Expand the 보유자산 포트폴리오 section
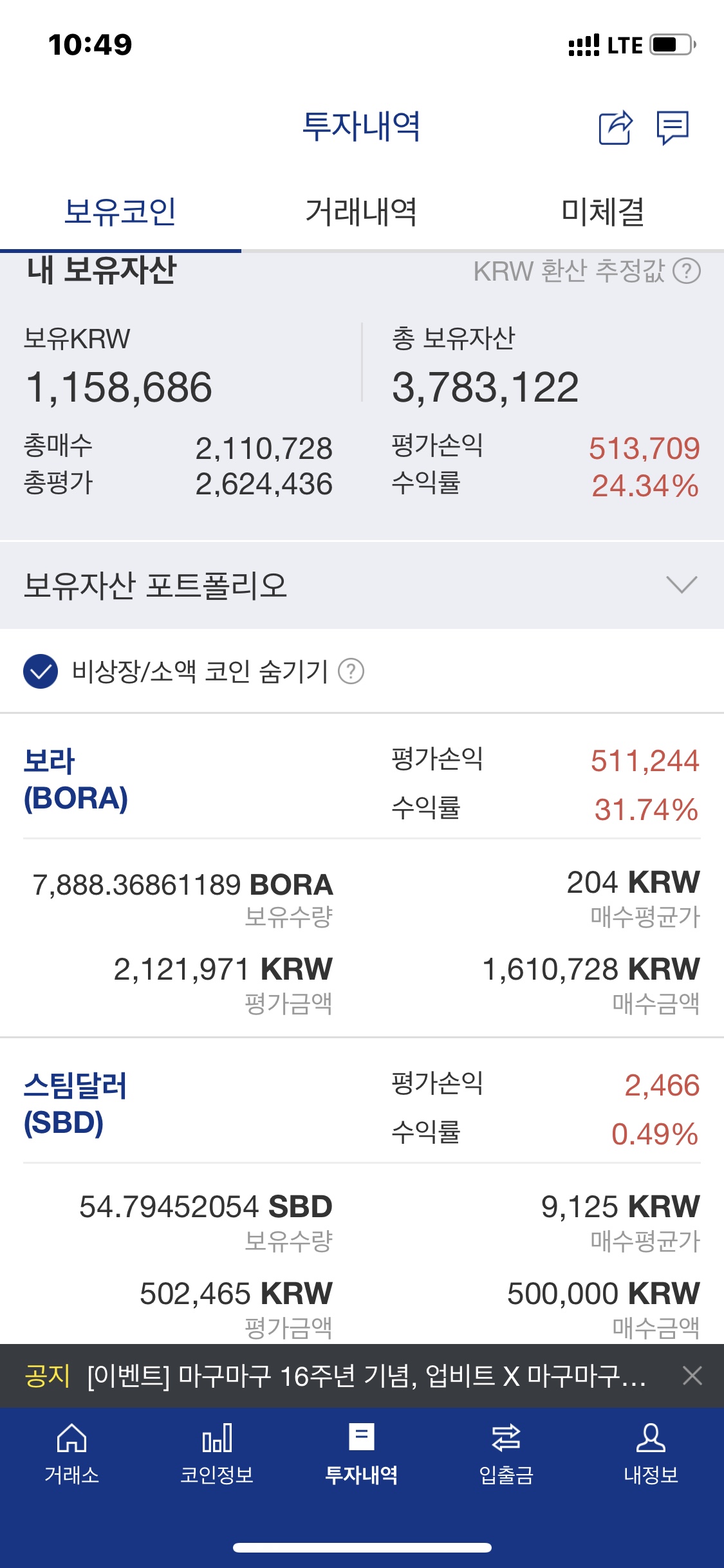Image resolution: width=724 pixels, height=1568 pixels. pos(682,584)
